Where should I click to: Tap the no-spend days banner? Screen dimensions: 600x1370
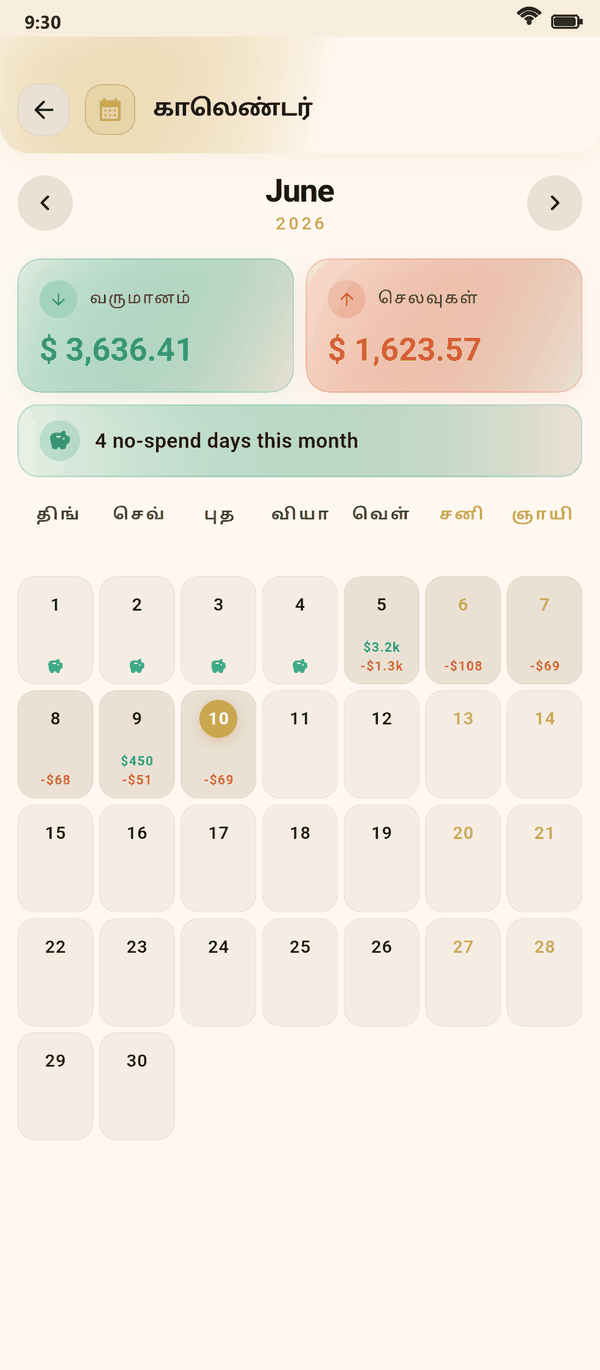coord(300,441)
